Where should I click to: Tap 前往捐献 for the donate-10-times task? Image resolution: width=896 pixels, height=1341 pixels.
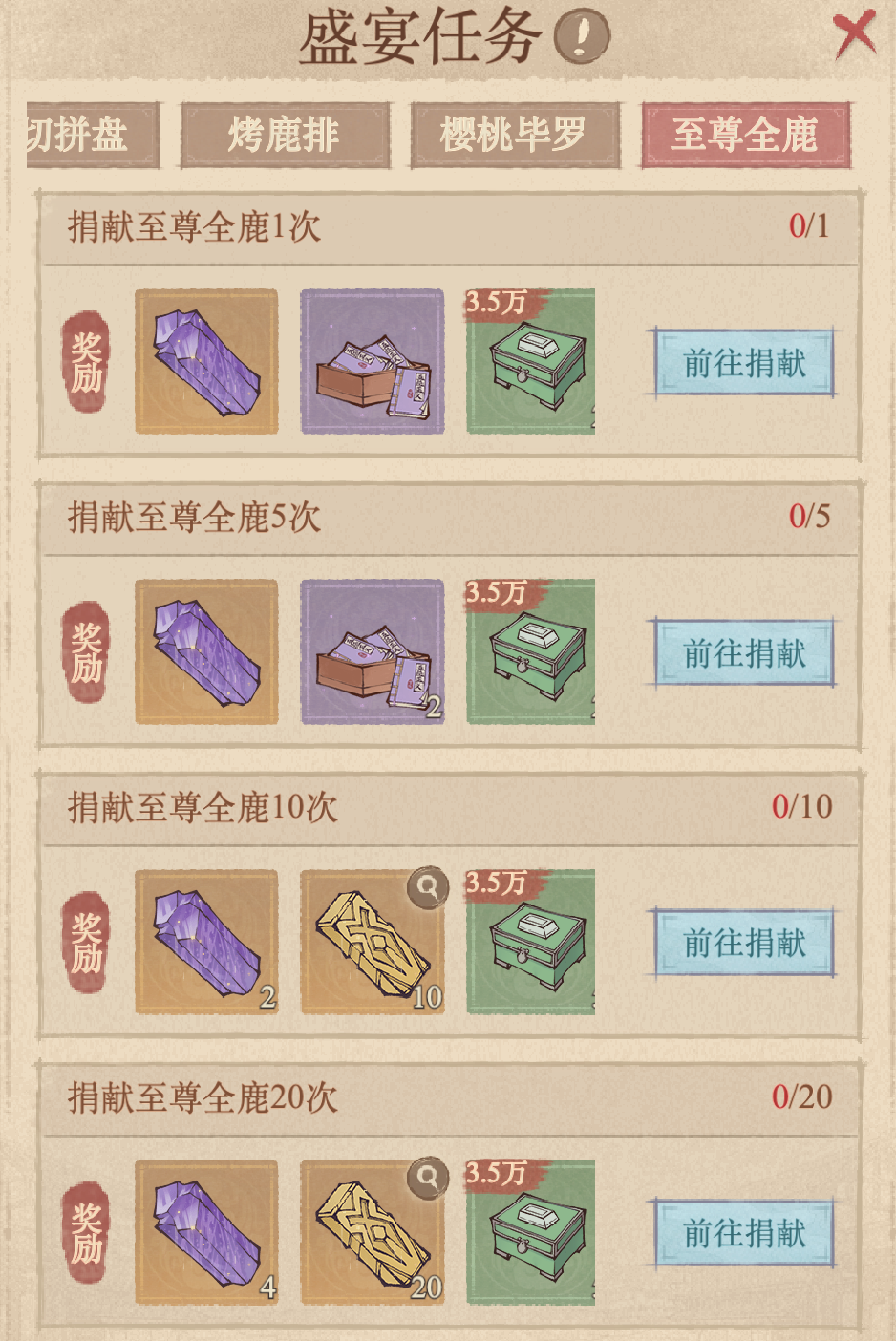[x=744, y=943]
